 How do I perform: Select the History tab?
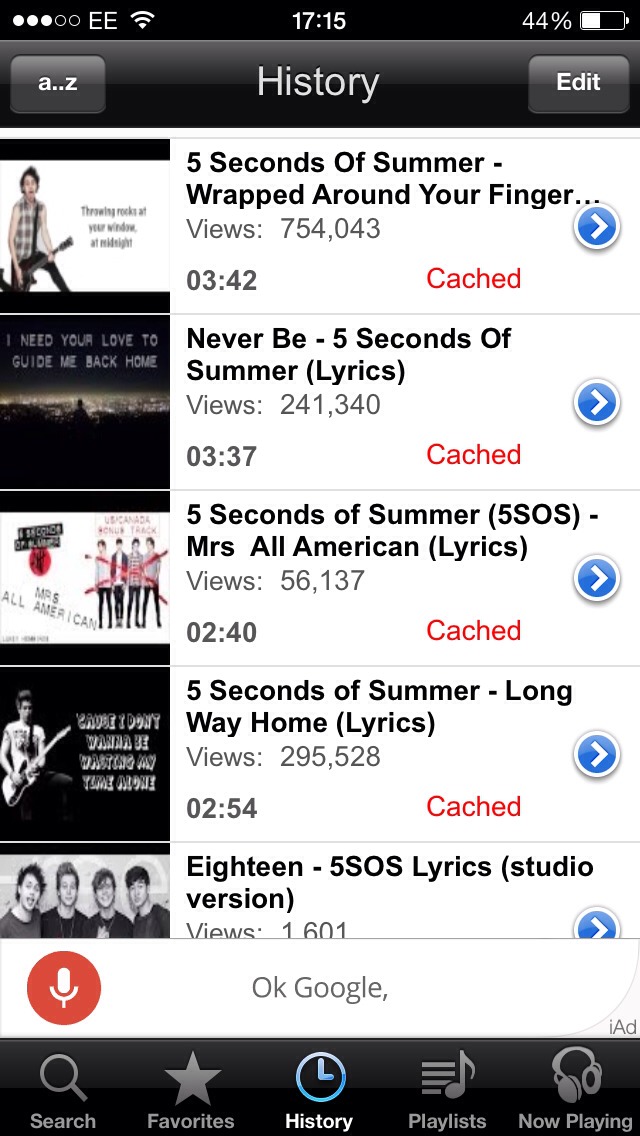coord(320,1091)
